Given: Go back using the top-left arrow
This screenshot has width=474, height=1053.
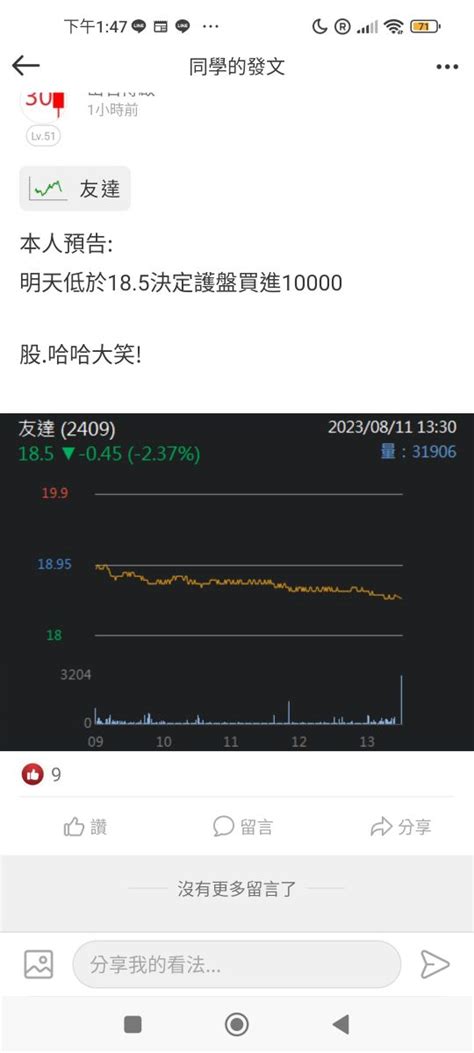Looking at the screenshot, I should 26,65.
